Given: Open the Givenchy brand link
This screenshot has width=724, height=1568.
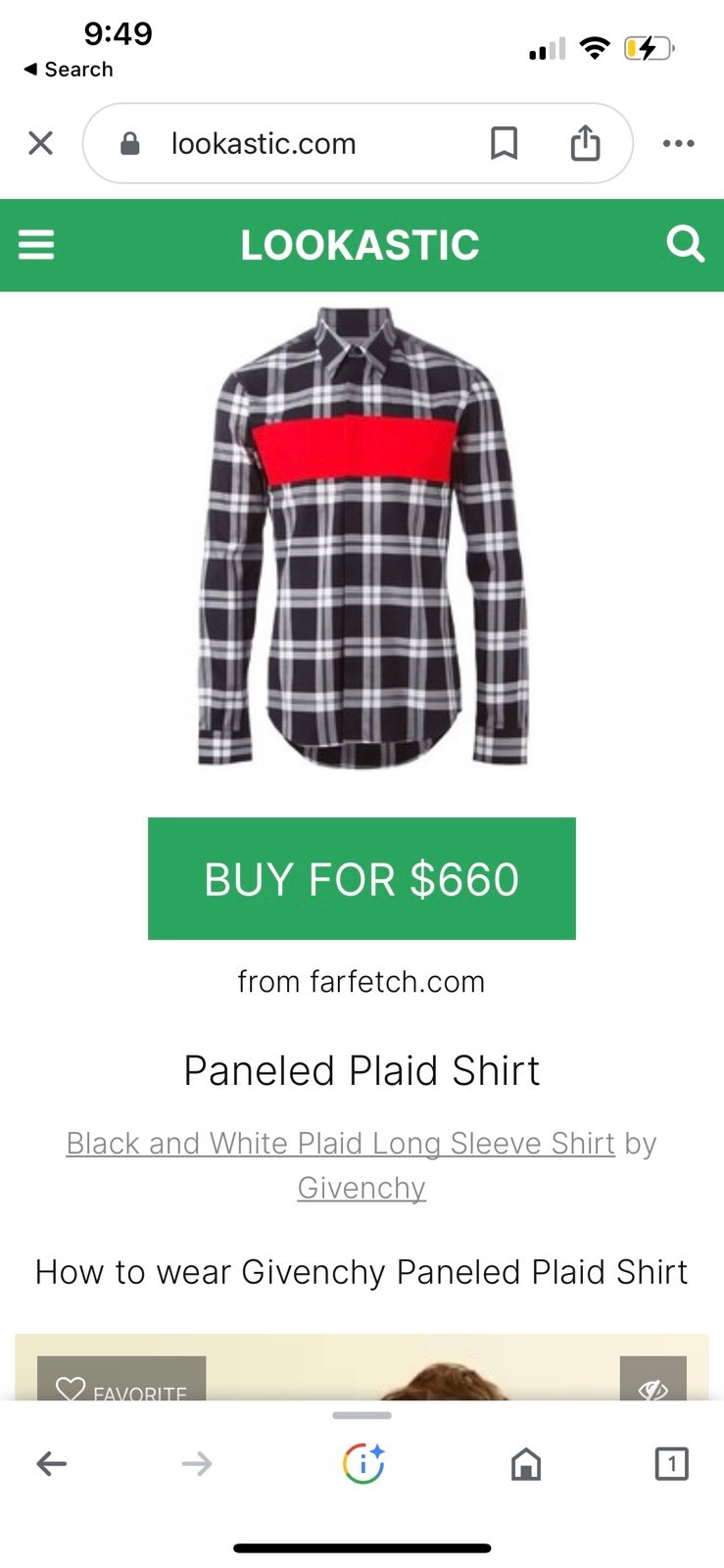Looking at the screenshot, I should [362, 1188].
